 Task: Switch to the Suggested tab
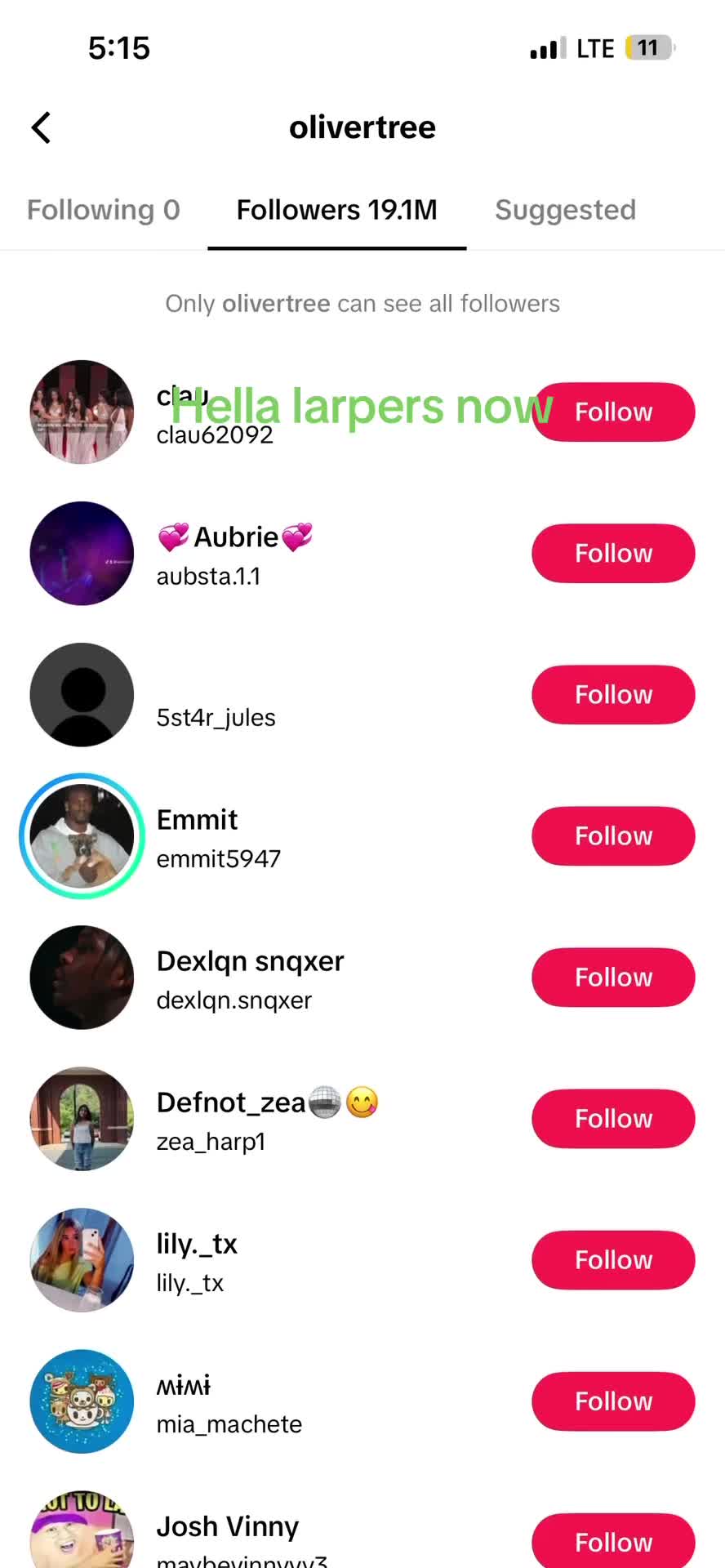(x=565, y=210)
